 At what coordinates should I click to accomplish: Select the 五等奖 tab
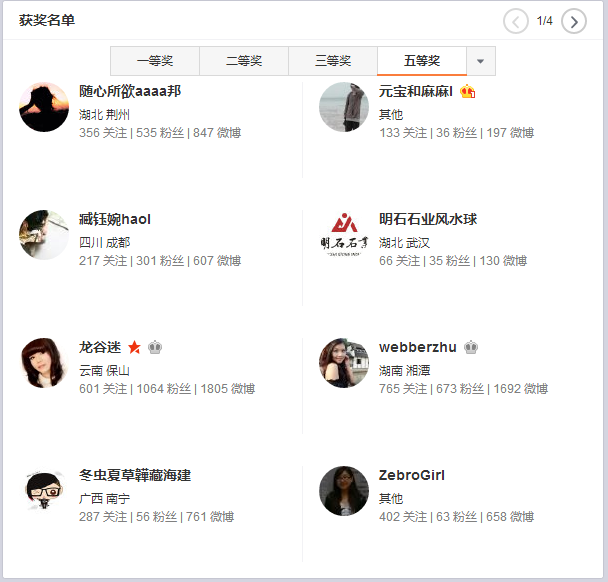422,61
